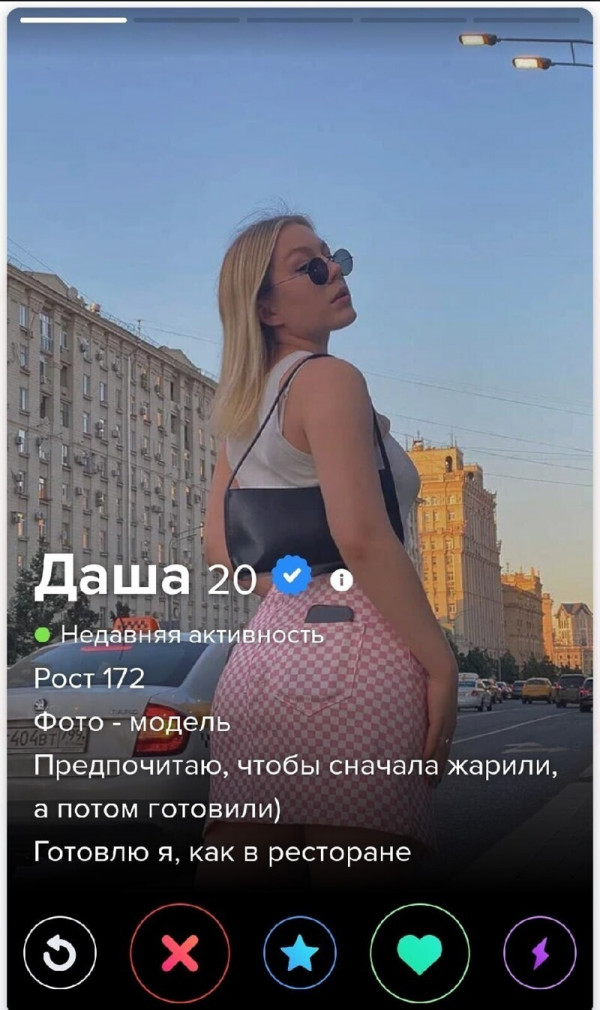Viewport: 600px width, 1010px height.
Task: Tap the rewind undo button
Action: click(60, 953)
